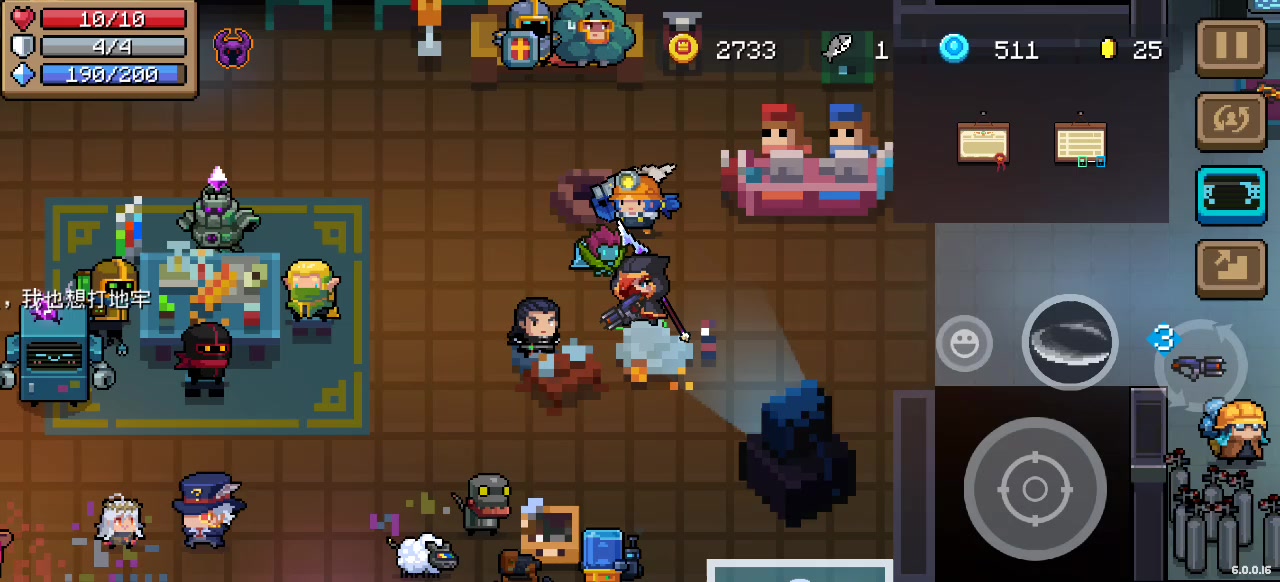
Task: Open the emoji smiley button
Action: (x=964, y=345)
